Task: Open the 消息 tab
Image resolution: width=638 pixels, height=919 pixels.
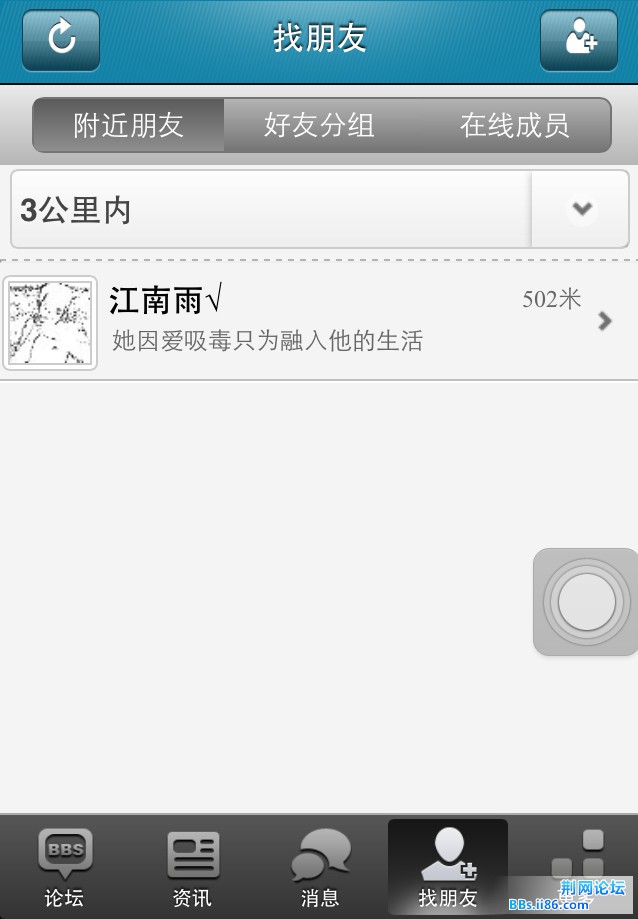Action: (x=320, y=867)
